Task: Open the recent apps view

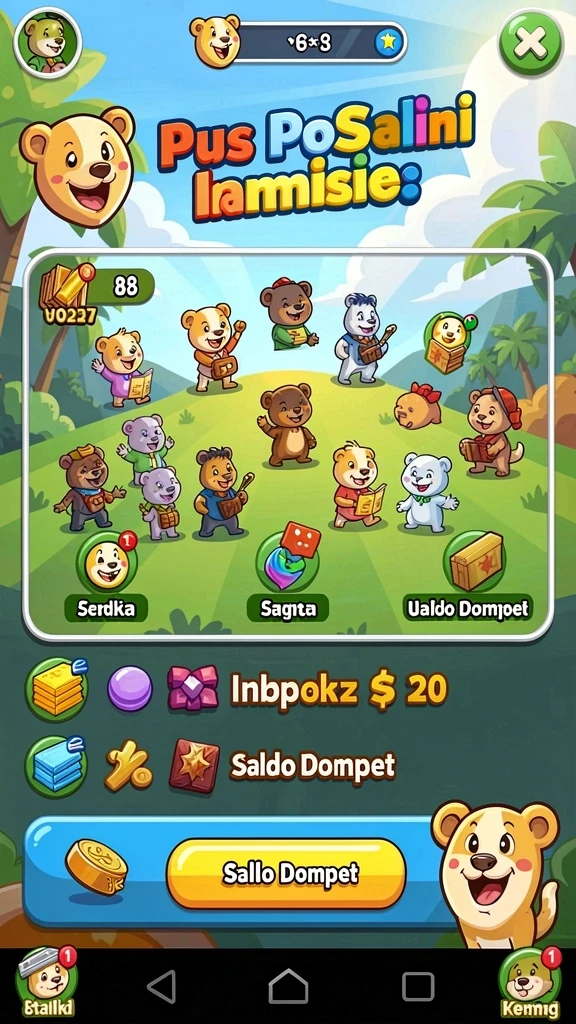Action: click(x=418, y=986)
